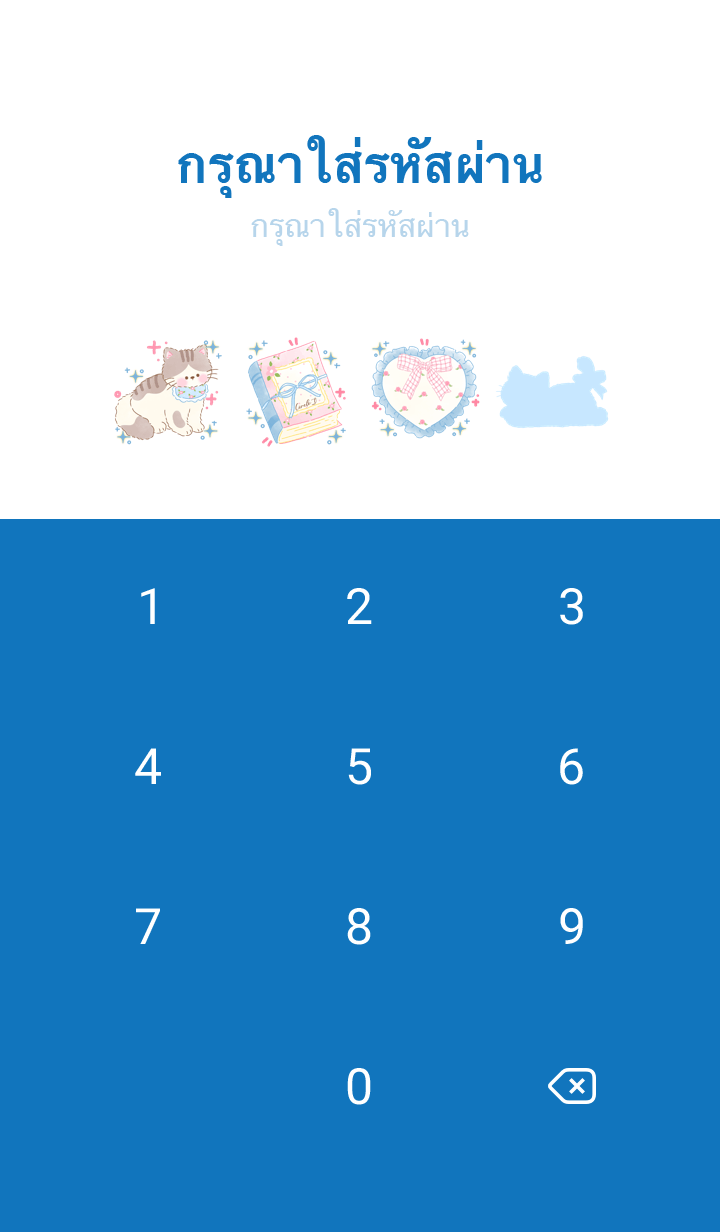This screenshot has width=720, height=1232.
Task: Input digit 6 for the passcode
Action: pos(571,767)
